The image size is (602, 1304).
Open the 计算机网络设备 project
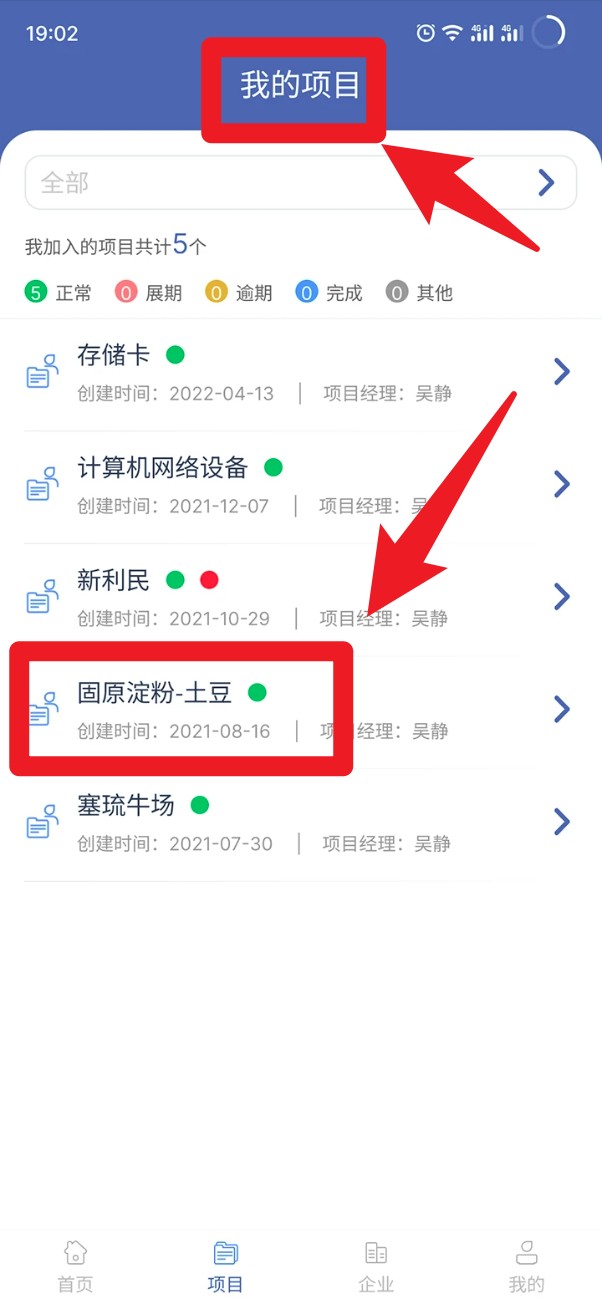[x=300, y=485]
